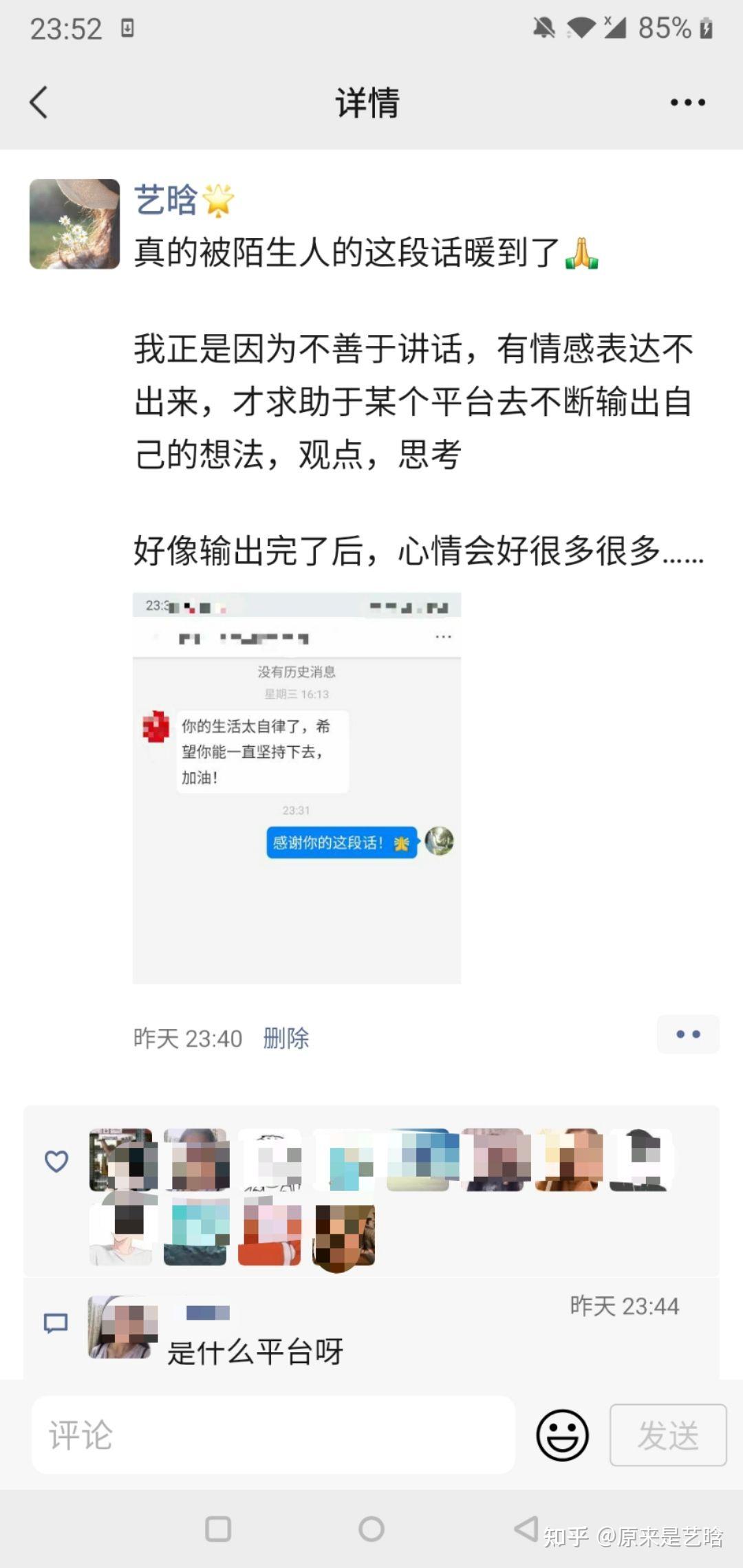Open recent apps square button
This screenshot has width=743, height=1568.
(x=218, y=1529)
